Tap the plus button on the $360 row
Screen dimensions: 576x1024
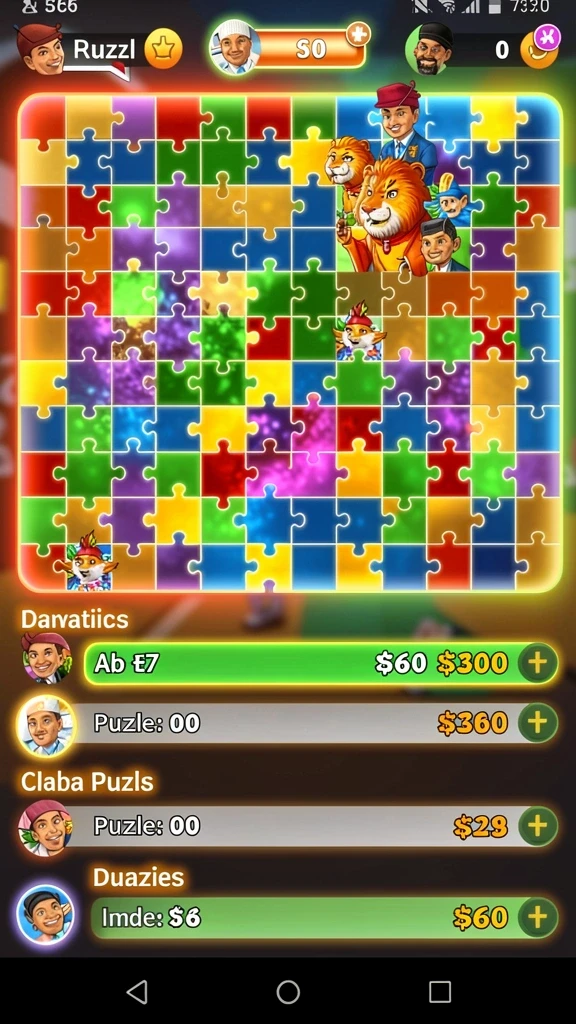[537, 723]
